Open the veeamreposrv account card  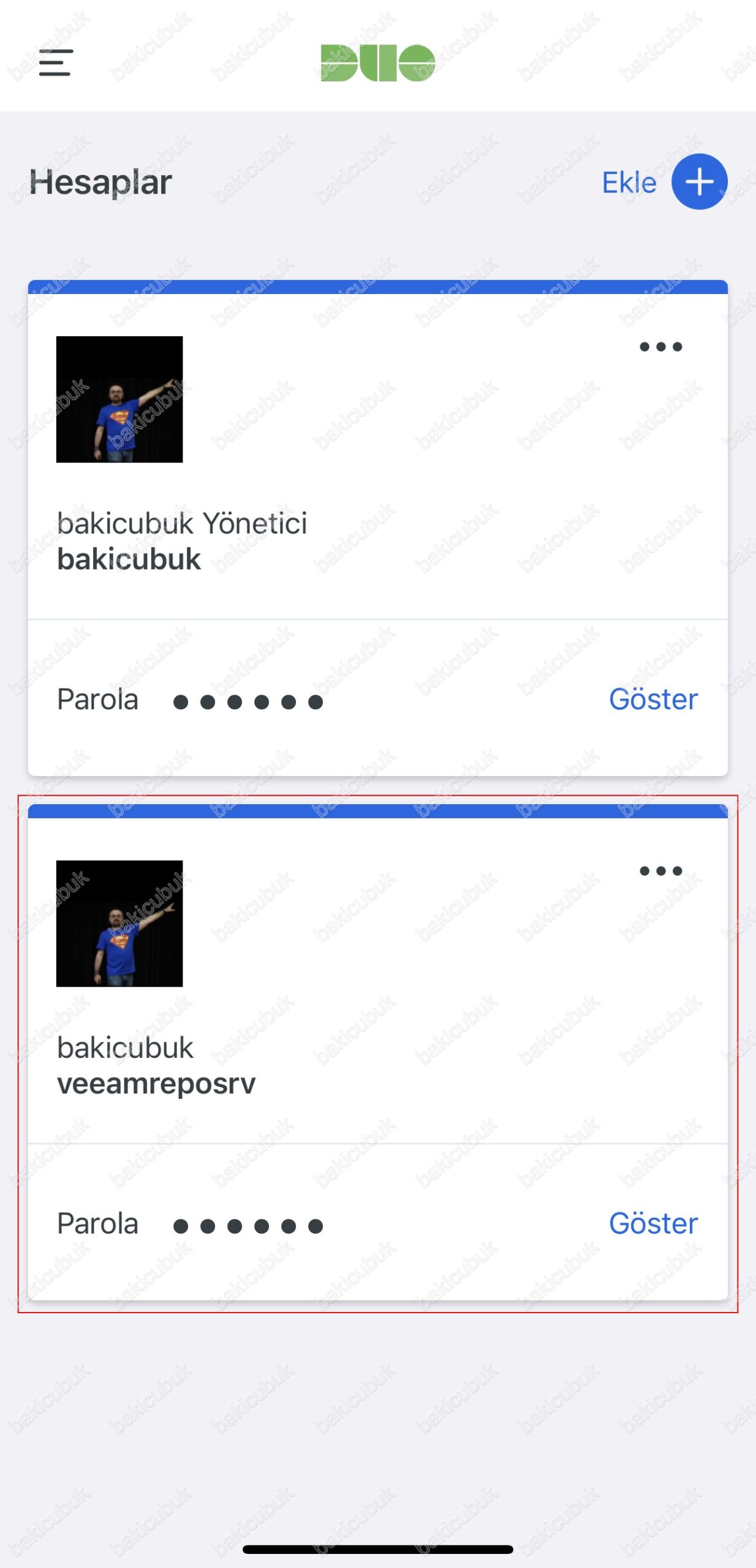coord(378,1052)
